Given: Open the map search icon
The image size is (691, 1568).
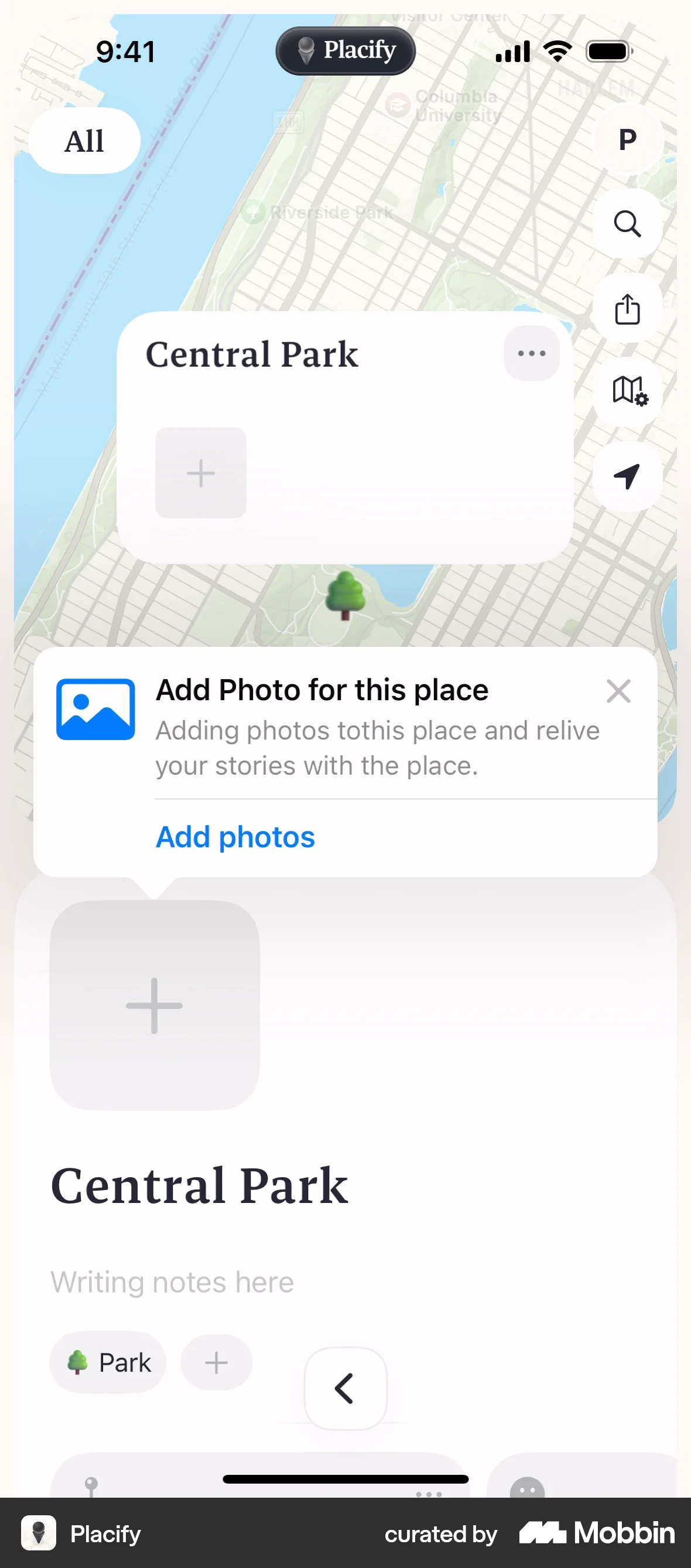Looking at the screenshot, I should point(627,224).
